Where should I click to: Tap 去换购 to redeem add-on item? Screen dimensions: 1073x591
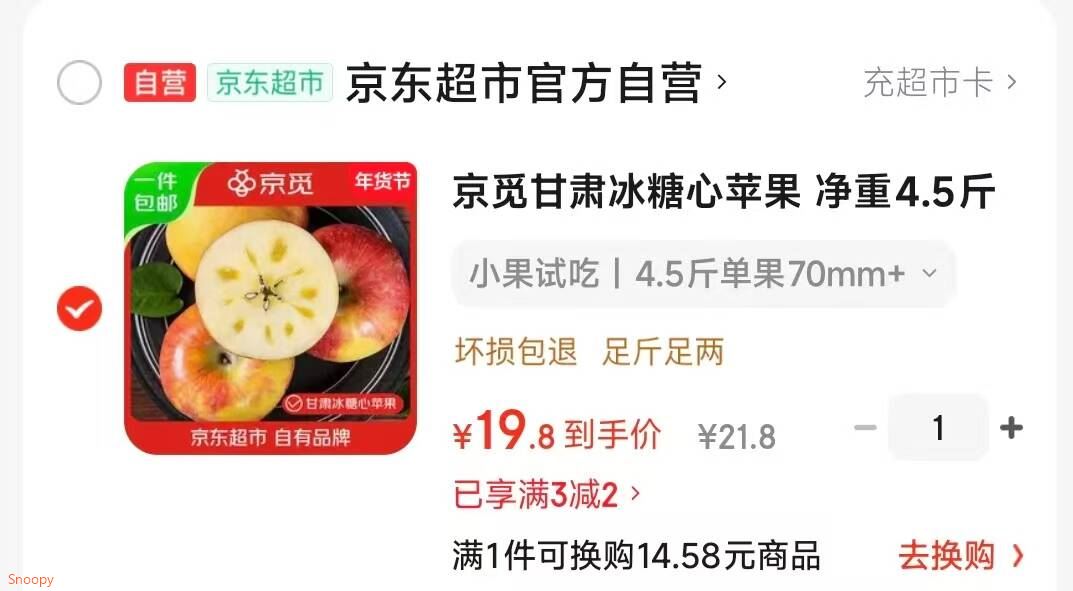tap(961, 555)
